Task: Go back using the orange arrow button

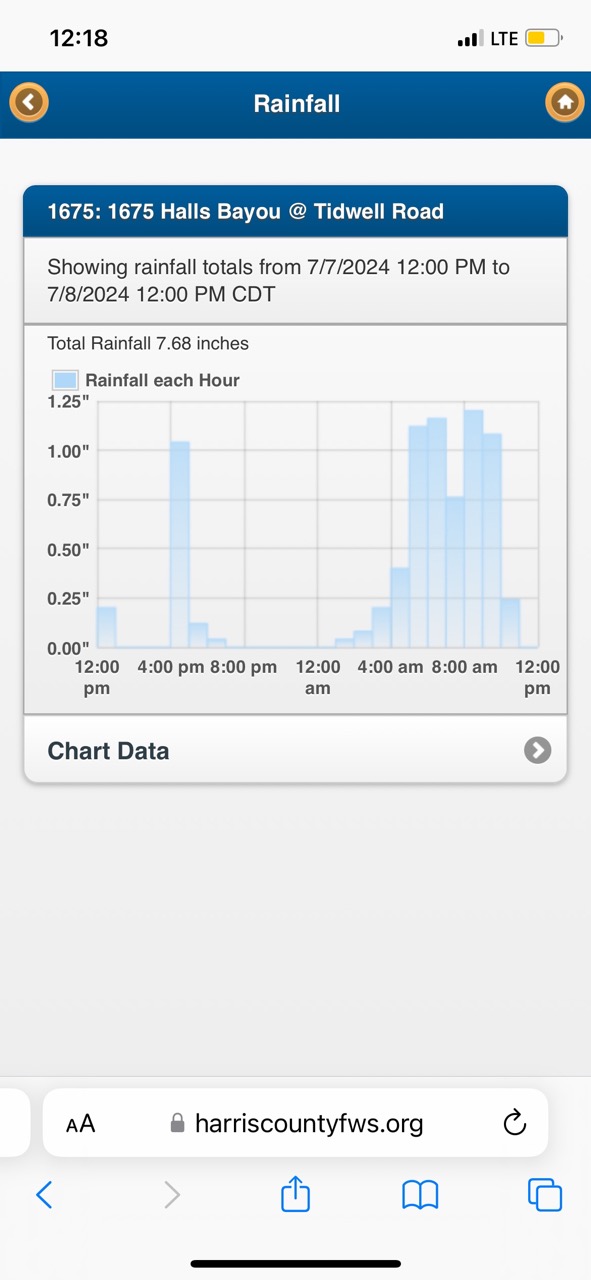Action: (x=30, y=102)
